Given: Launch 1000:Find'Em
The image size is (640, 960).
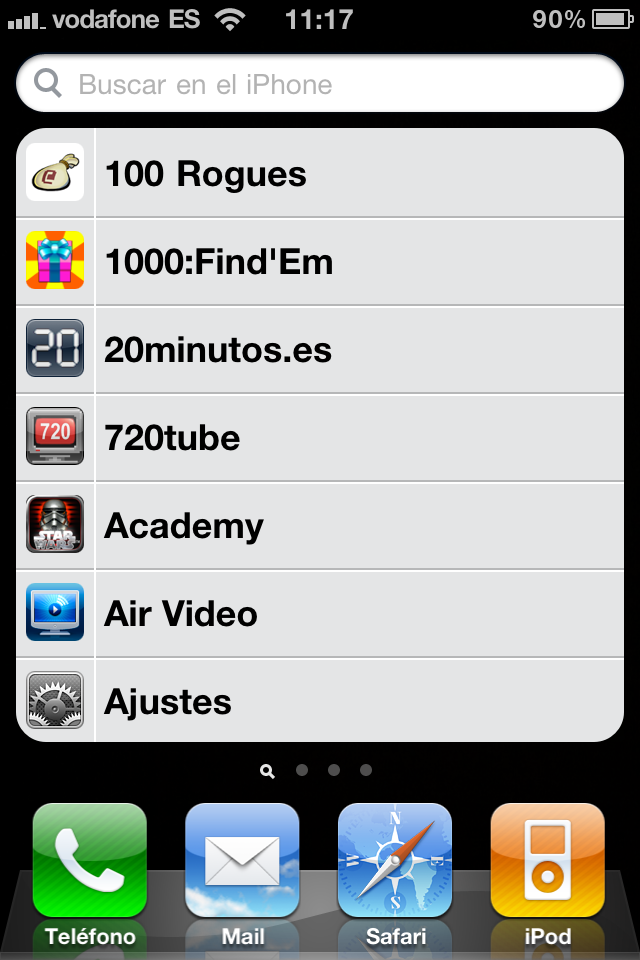Looking at the screenshot, I should click(320, 261).
